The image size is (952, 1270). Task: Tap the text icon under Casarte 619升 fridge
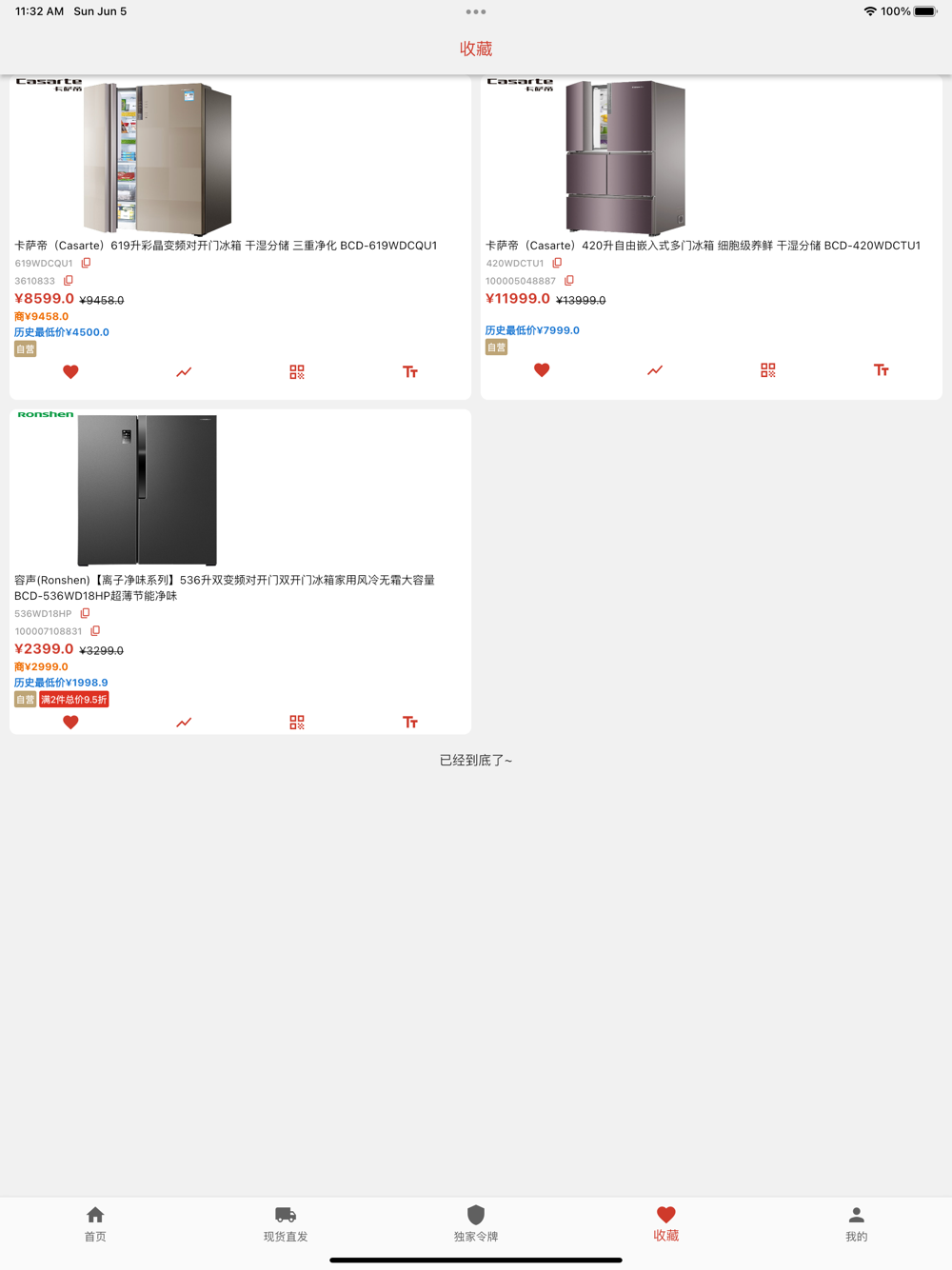tap(410, 372)
